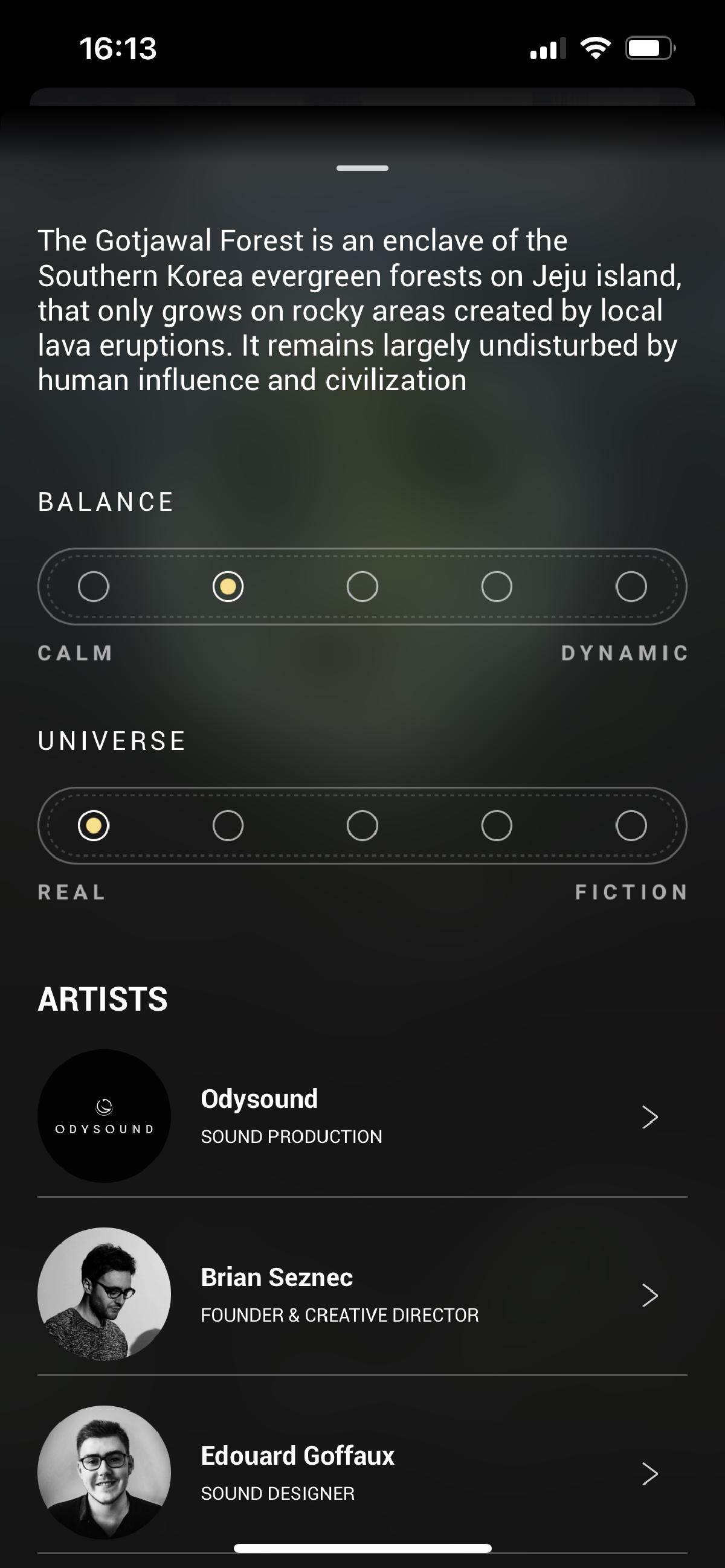Select the middle dot on the Universe scale
The image size is (725, 1568).
click(362, 826)
